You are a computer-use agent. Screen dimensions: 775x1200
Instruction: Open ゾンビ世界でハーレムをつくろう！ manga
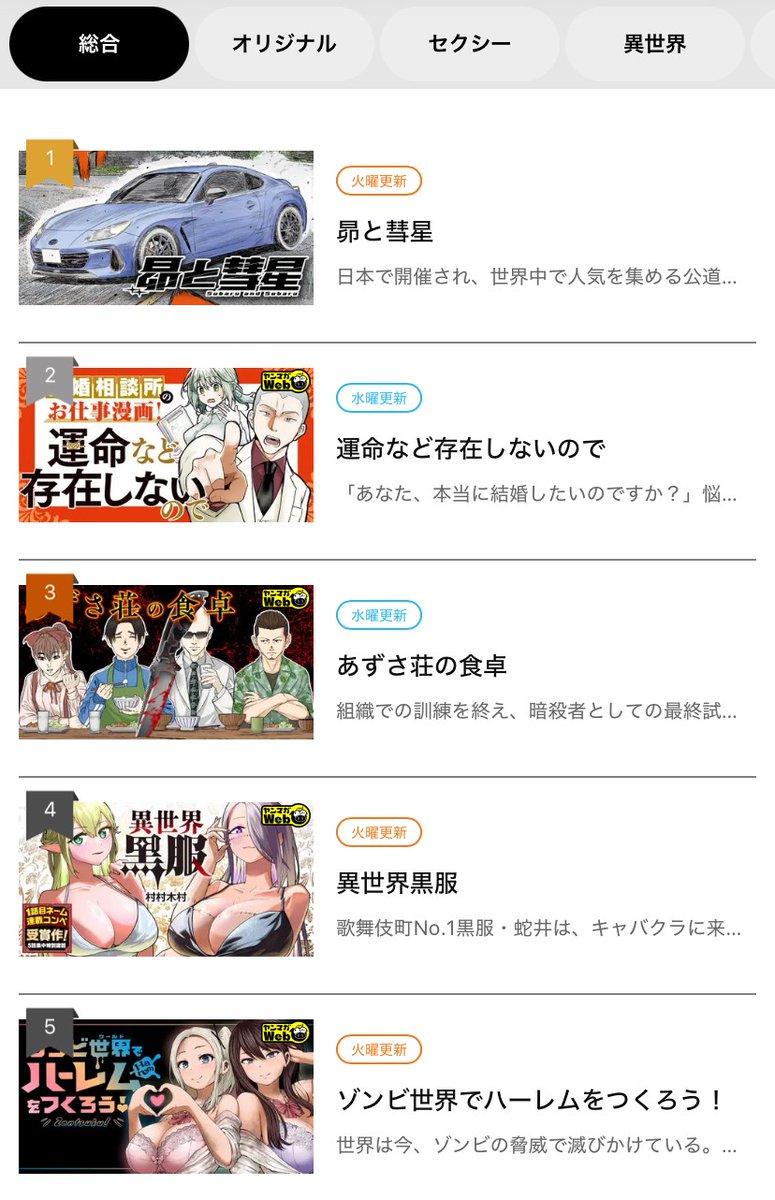[530, 1100]
